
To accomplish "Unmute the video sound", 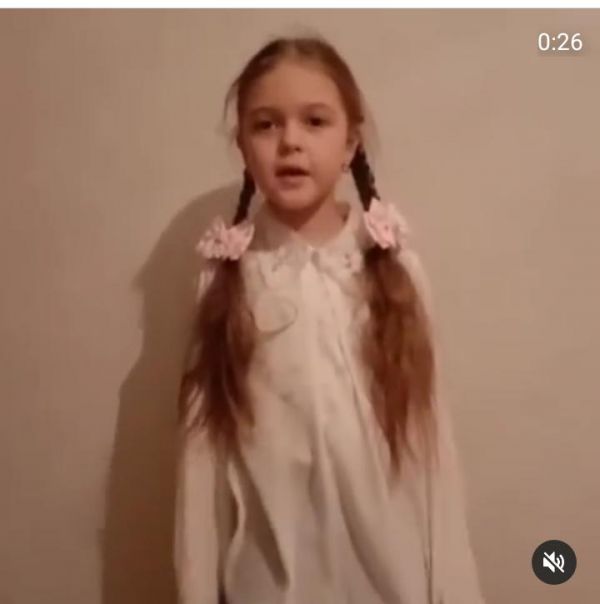I will (x=553, y=562).
